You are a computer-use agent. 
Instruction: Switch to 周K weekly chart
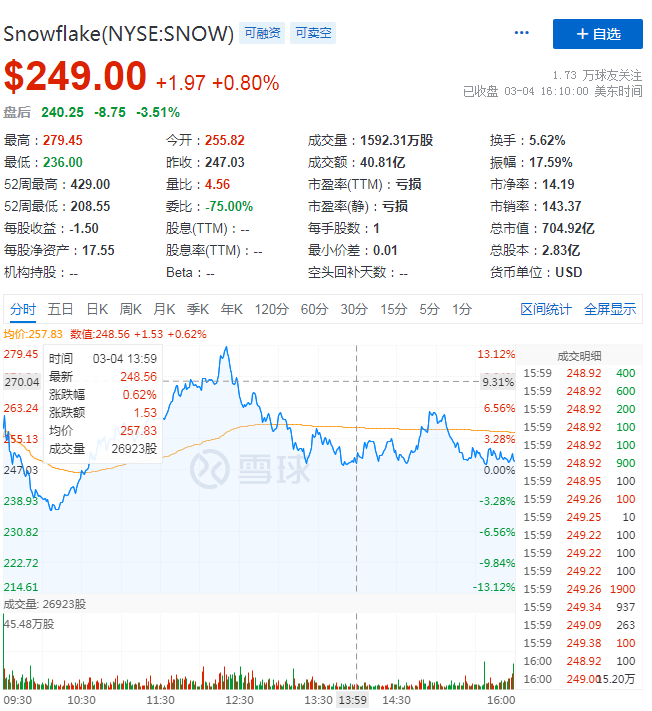point(131,309)
